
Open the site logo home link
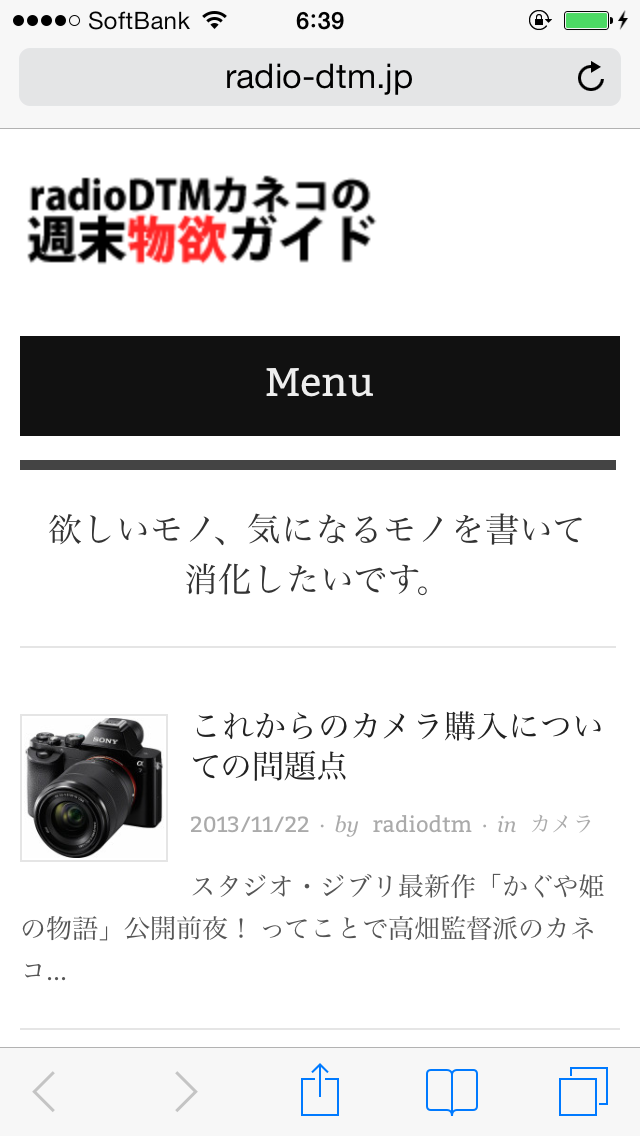click(x=201, y=220)
